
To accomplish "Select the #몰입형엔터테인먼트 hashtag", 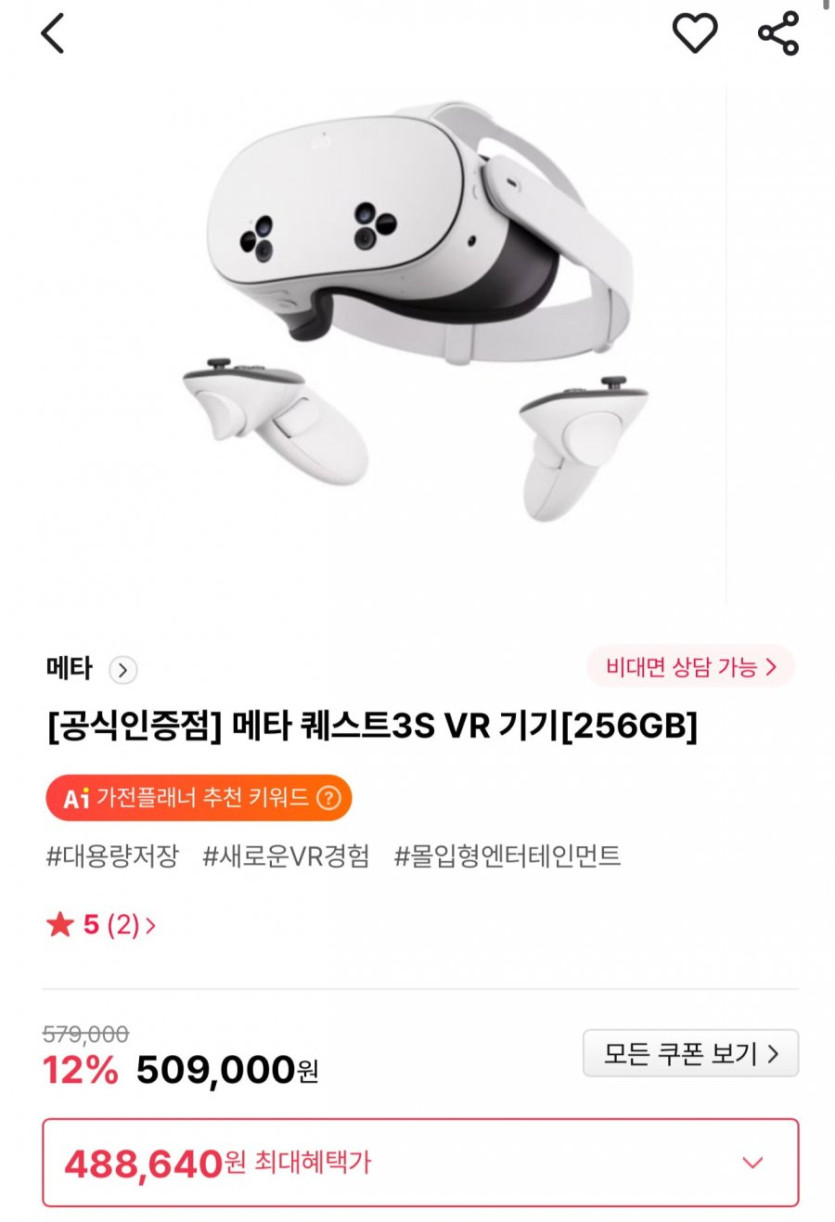I will [507, 856].
